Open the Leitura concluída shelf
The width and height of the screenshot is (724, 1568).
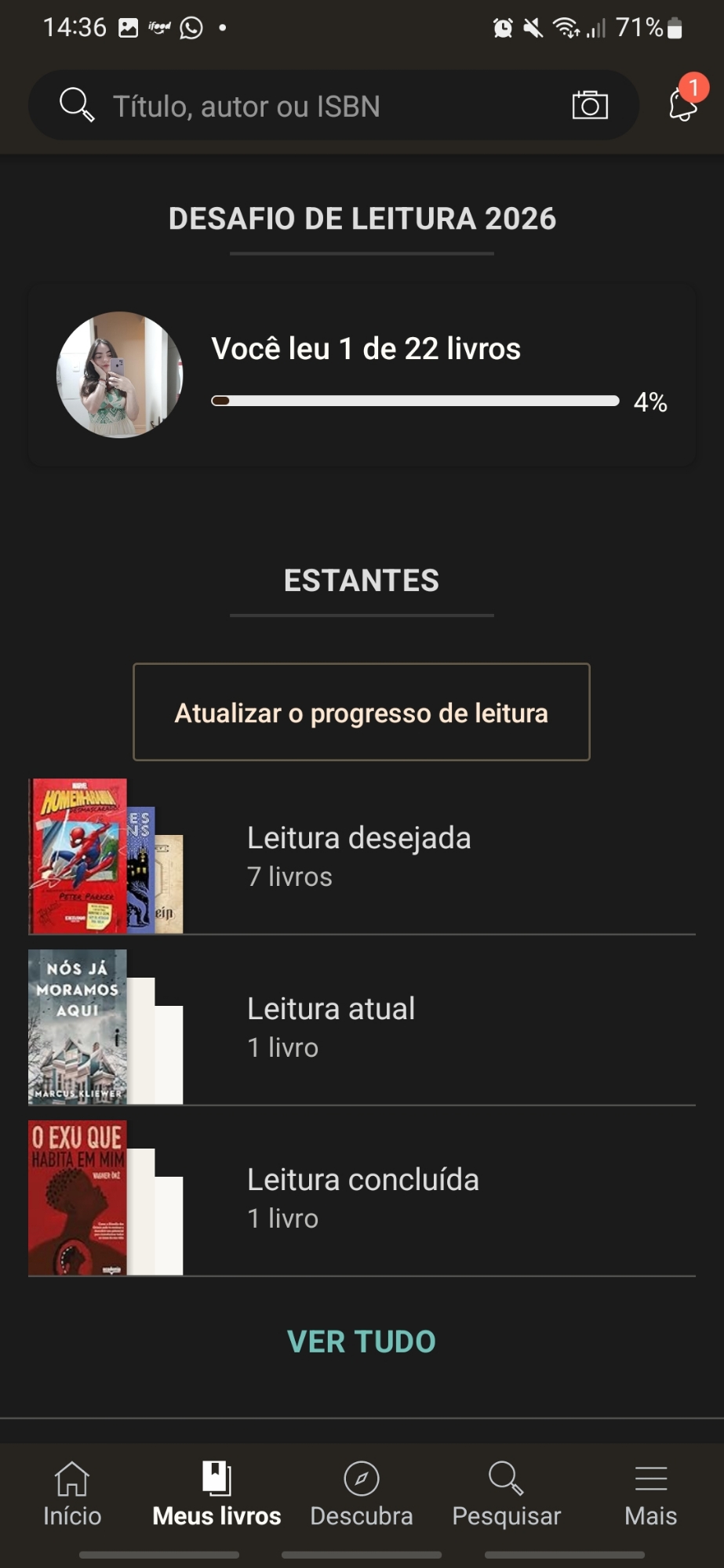tap(362, 1197)
